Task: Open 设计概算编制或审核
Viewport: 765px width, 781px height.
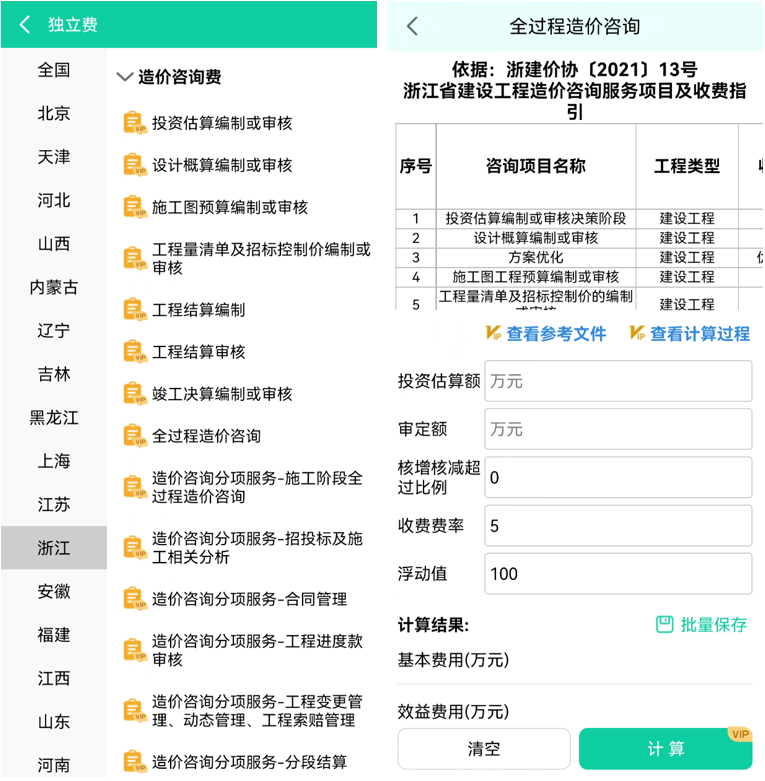Action: coord(222,165)
